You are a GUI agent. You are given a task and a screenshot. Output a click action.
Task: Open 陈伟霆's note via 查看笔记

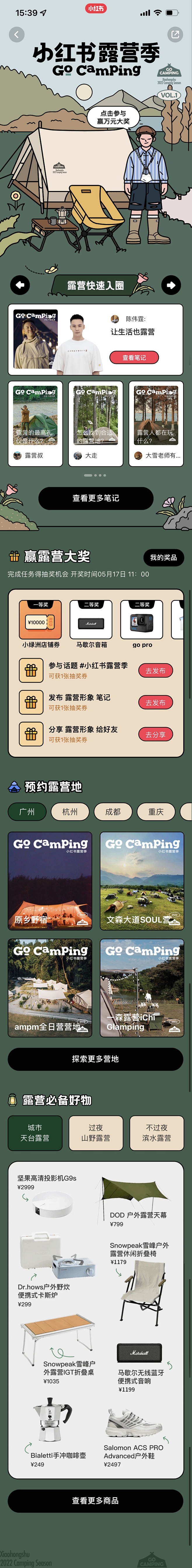tap(134, 357)
